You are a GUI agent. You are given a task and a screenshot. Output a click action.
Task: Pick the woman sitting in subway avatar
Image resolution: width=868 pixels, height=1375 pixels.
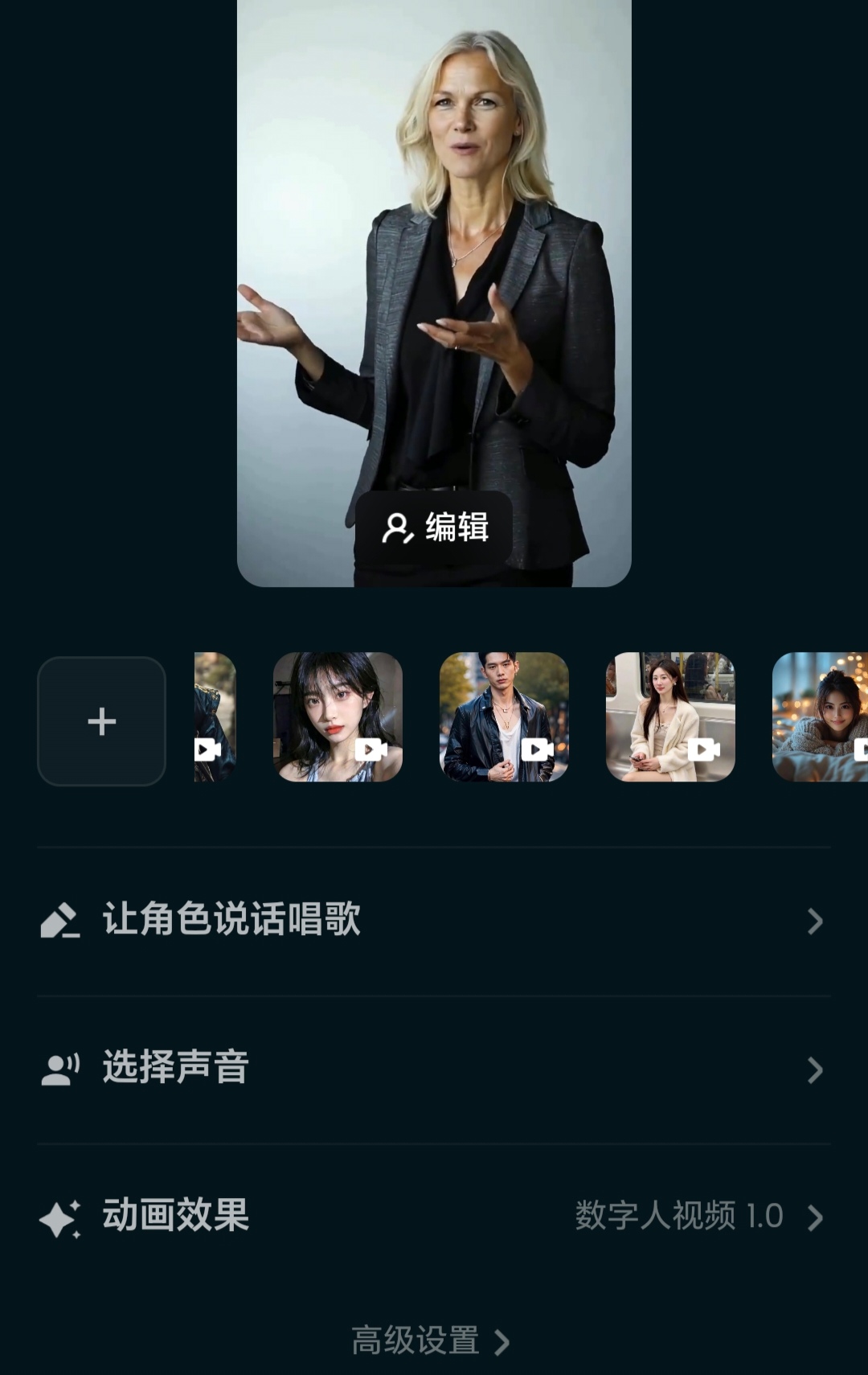(x=670, y=716)
